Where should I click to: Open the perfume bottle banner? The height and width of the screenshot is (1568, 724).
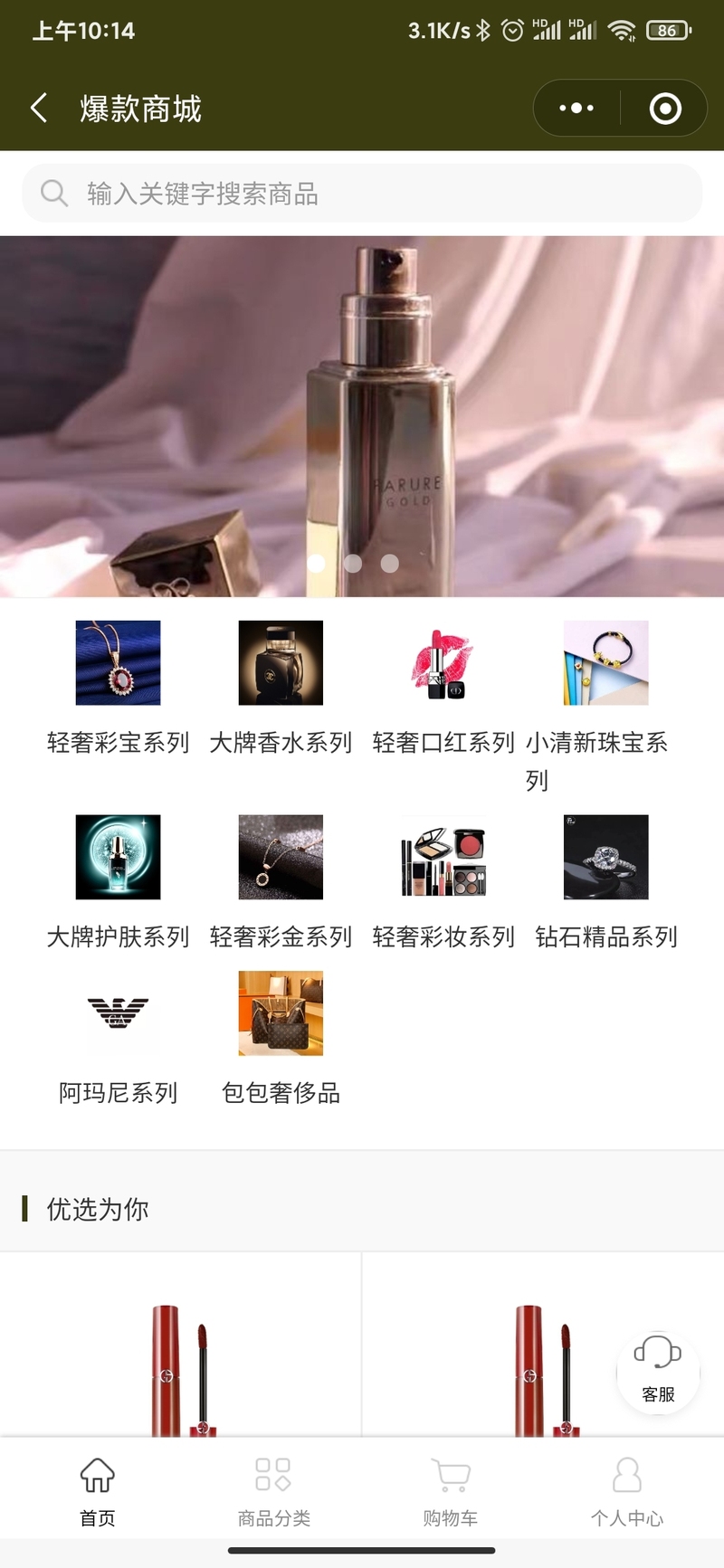pos(362,416)
